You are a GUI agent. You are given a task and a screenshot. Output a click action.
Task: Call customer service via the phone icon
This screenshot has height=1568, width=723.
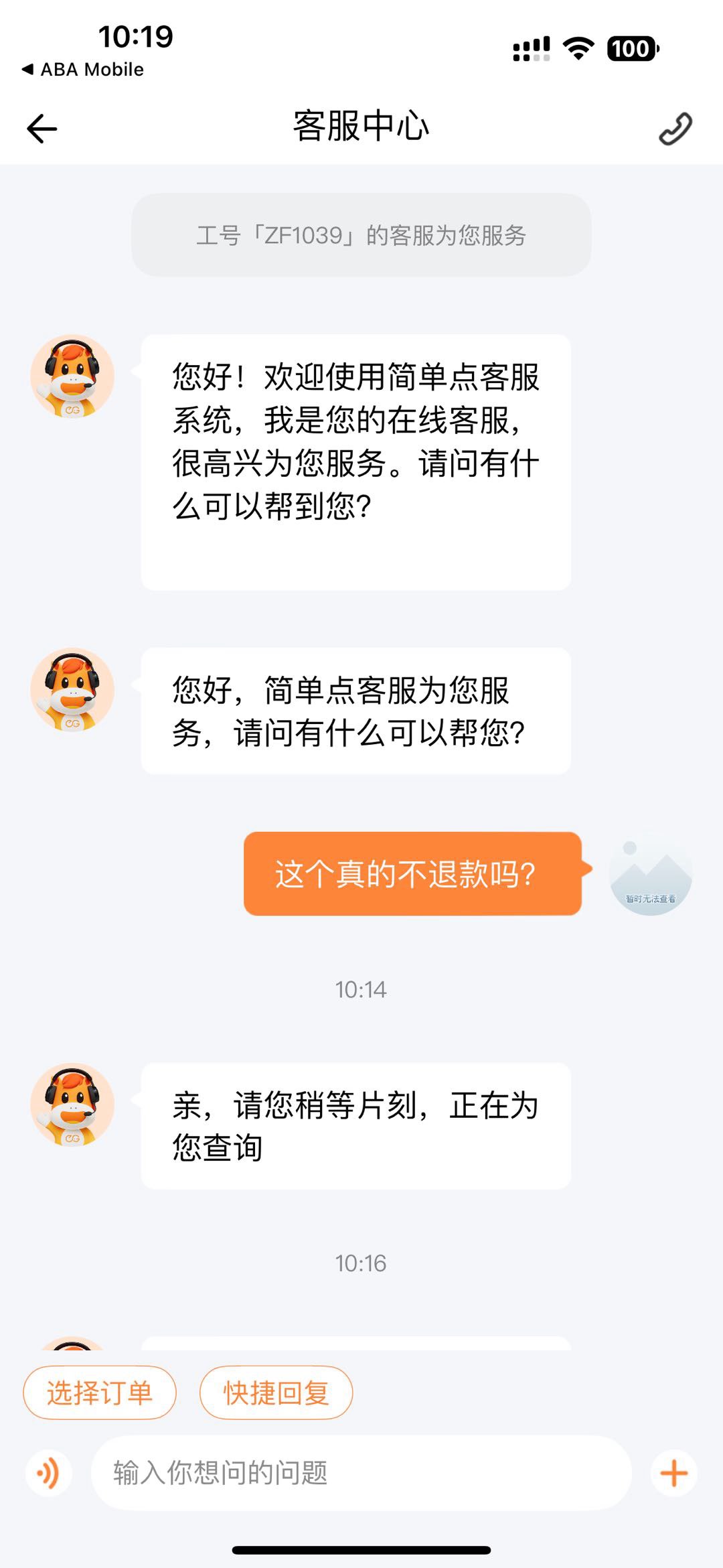pos(675,129)
